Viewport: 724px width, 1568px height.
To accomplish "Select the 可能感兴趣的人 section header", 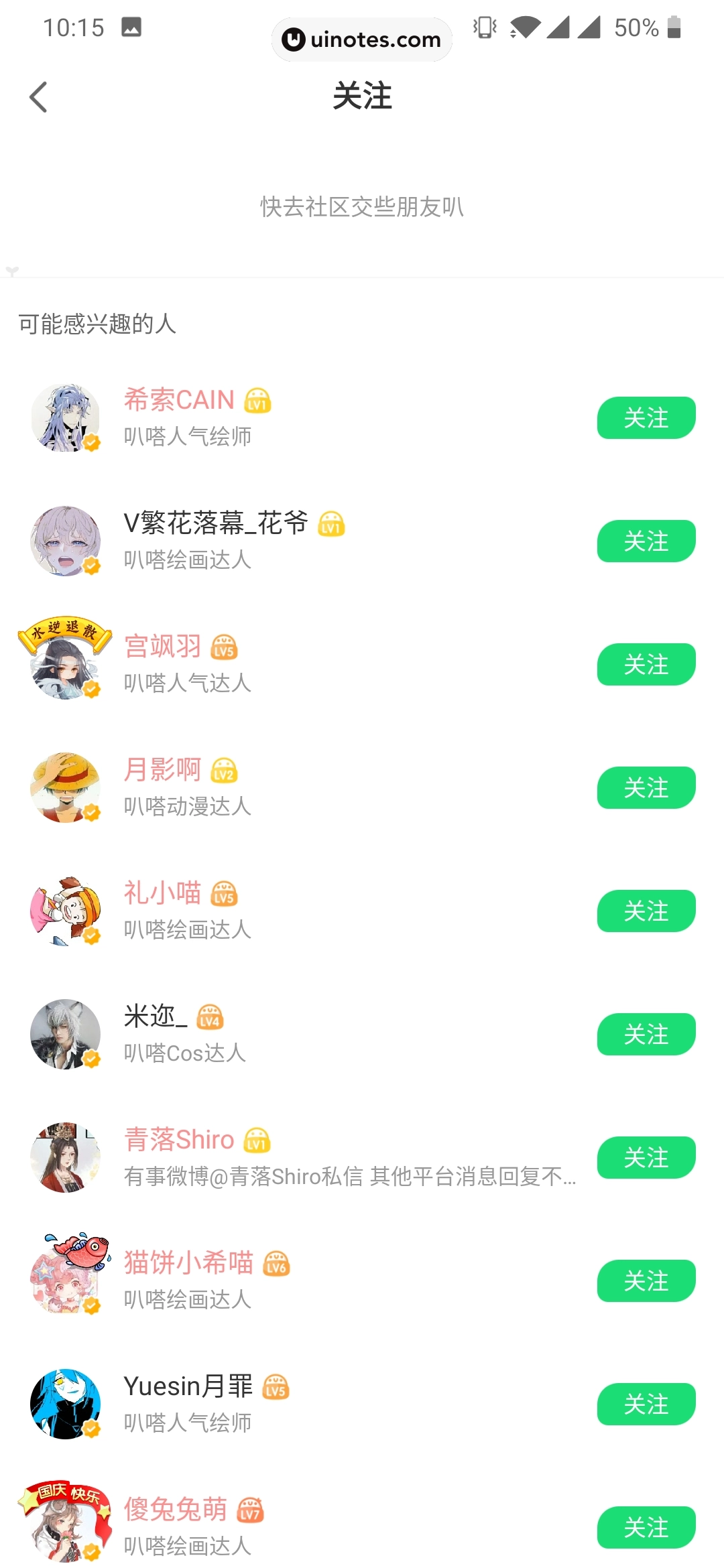I will (96, 322).
